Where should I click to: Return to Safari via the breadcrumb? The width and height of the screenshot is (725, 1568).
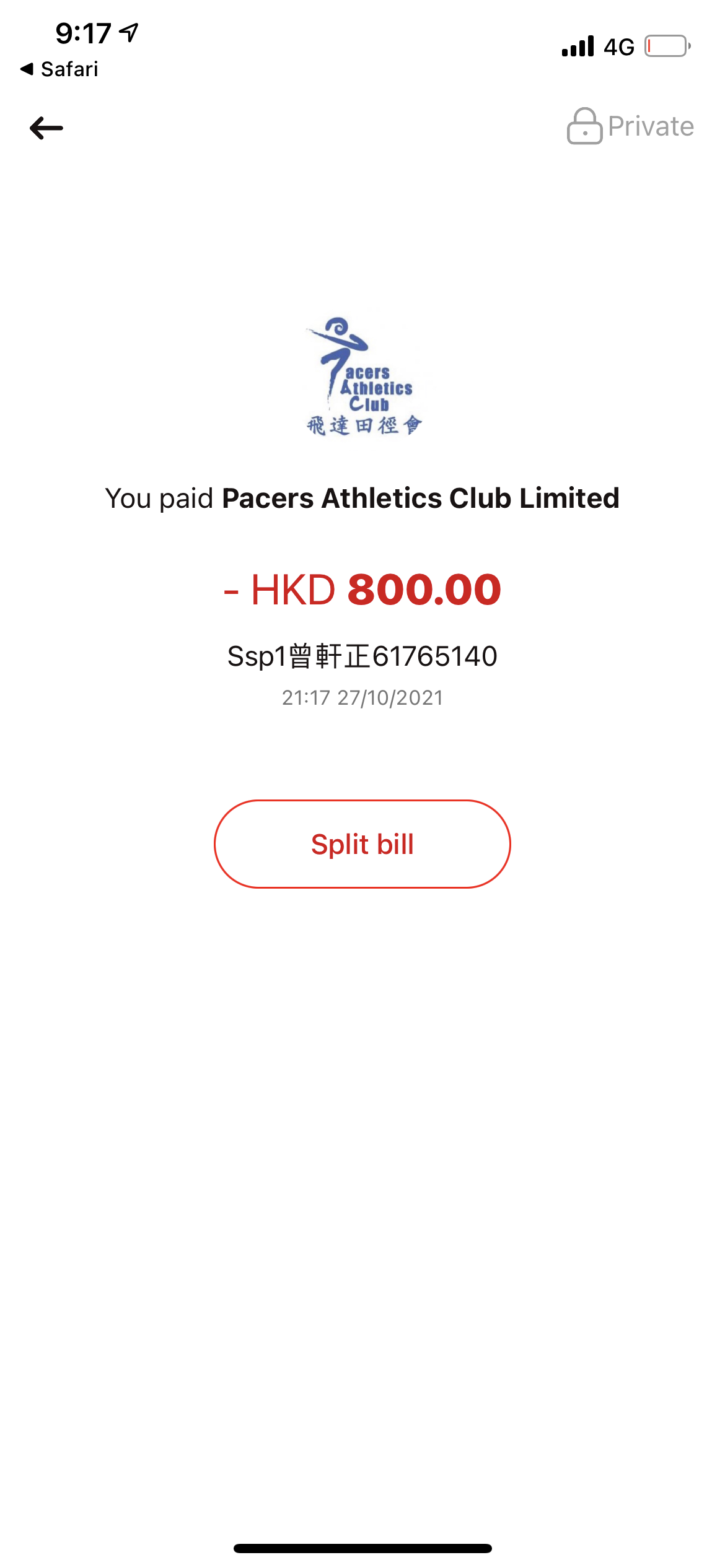click(x=59, y=69)
